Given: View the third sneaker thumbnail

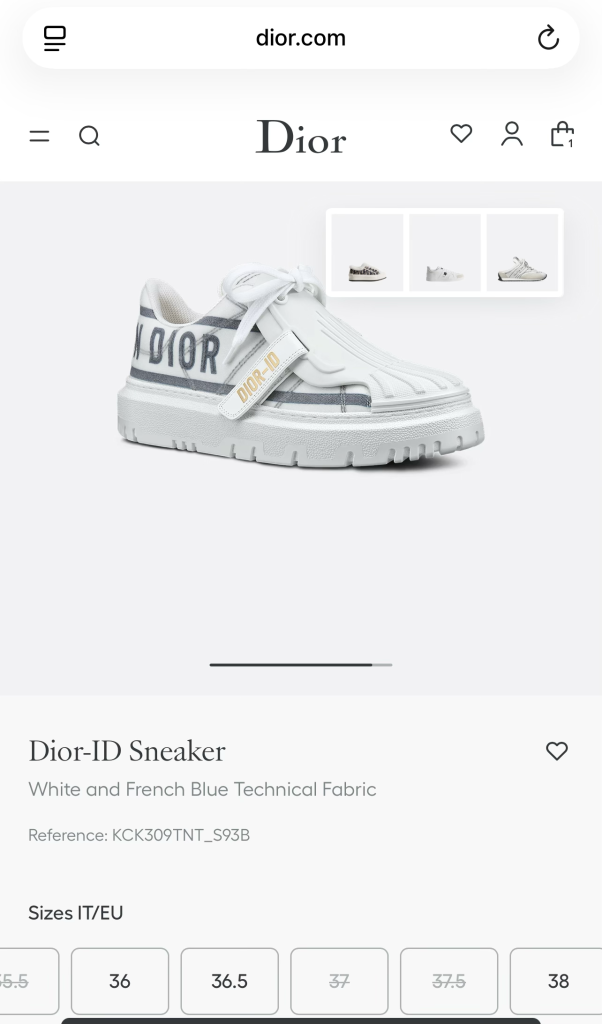Looking at the screenshot, I should tap(522, 252).
